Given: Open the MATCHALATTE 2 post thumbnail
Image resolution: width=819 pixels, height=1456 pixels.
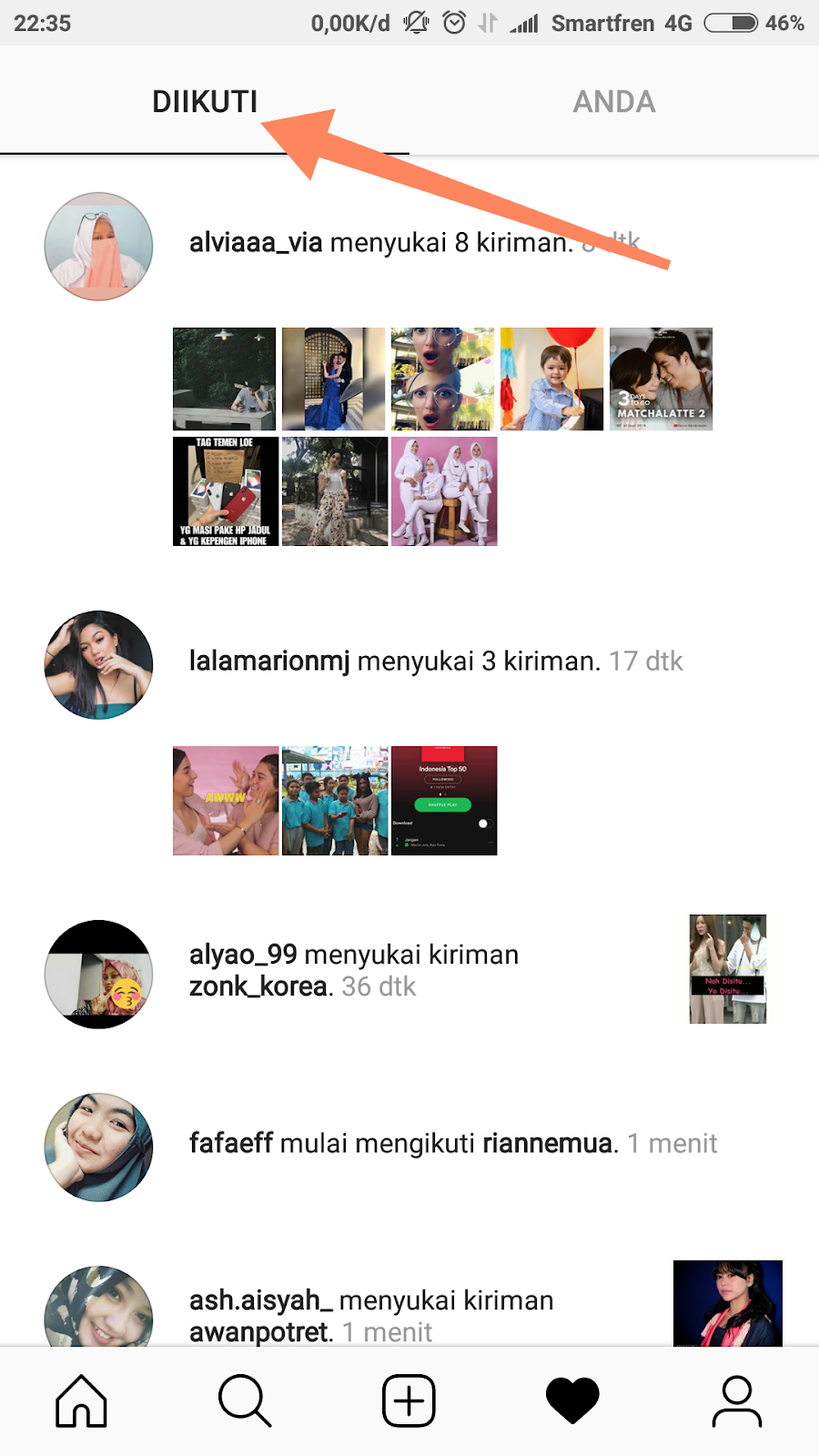Looking at the screenshot, I should tap(661, 379).
